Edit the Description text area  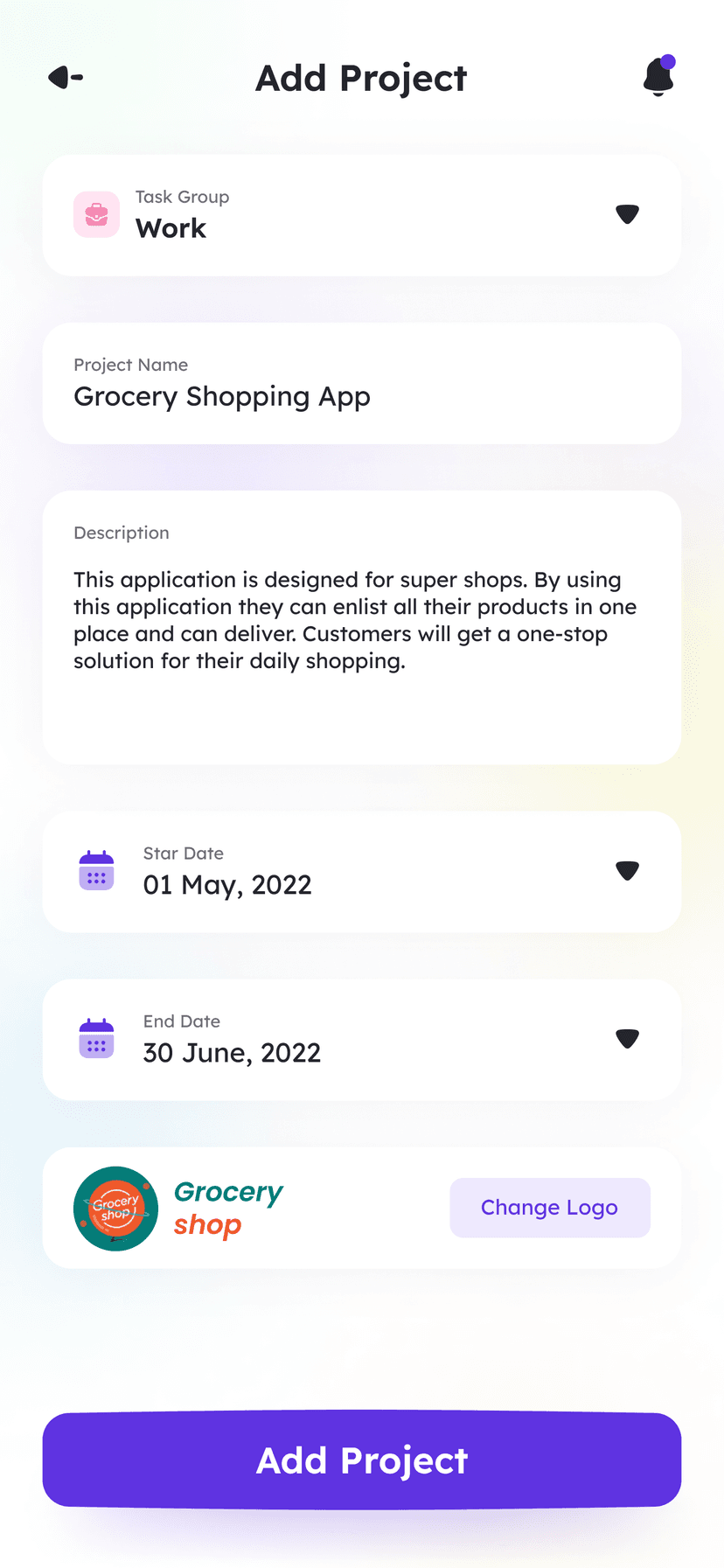click(x=361, y=627)
